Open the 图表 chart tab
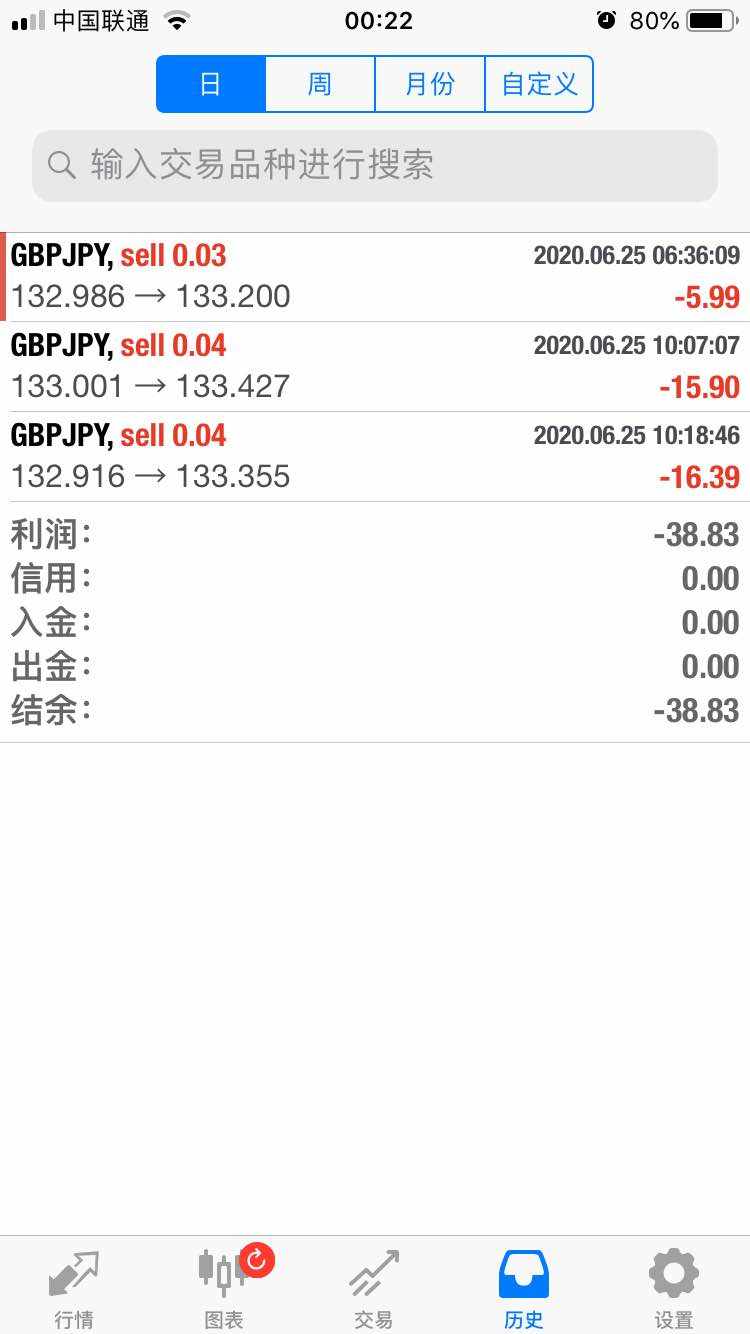The width and height of the screenshot is (750, 1334). pos(224,1288)
